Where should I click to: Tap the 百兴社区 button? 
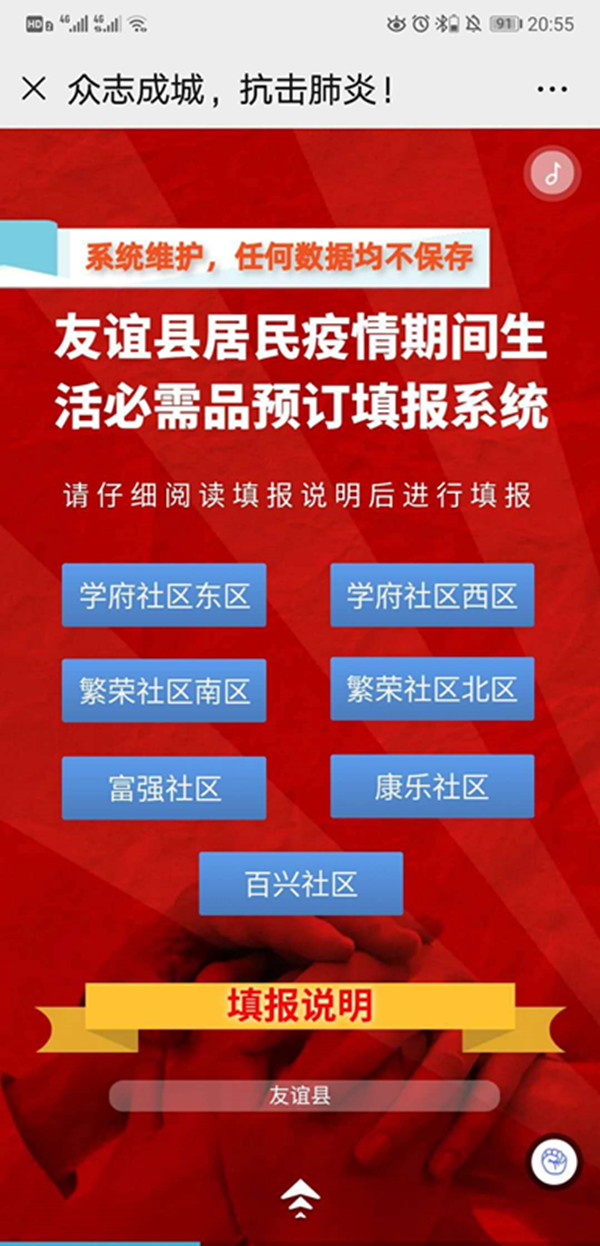click(301, 884)
